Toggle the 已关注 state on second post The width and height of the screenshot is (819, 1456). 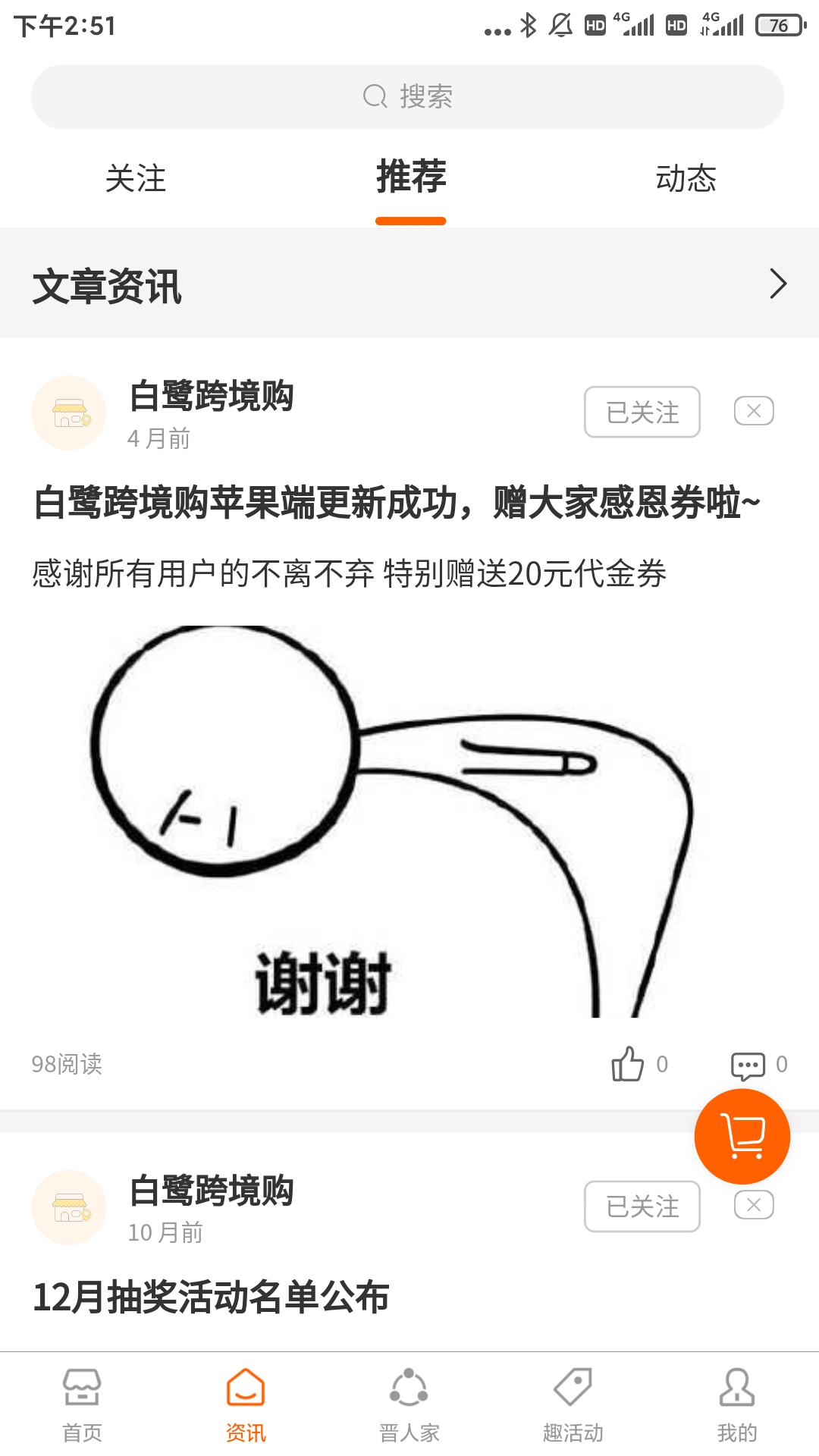(641, 1206)
